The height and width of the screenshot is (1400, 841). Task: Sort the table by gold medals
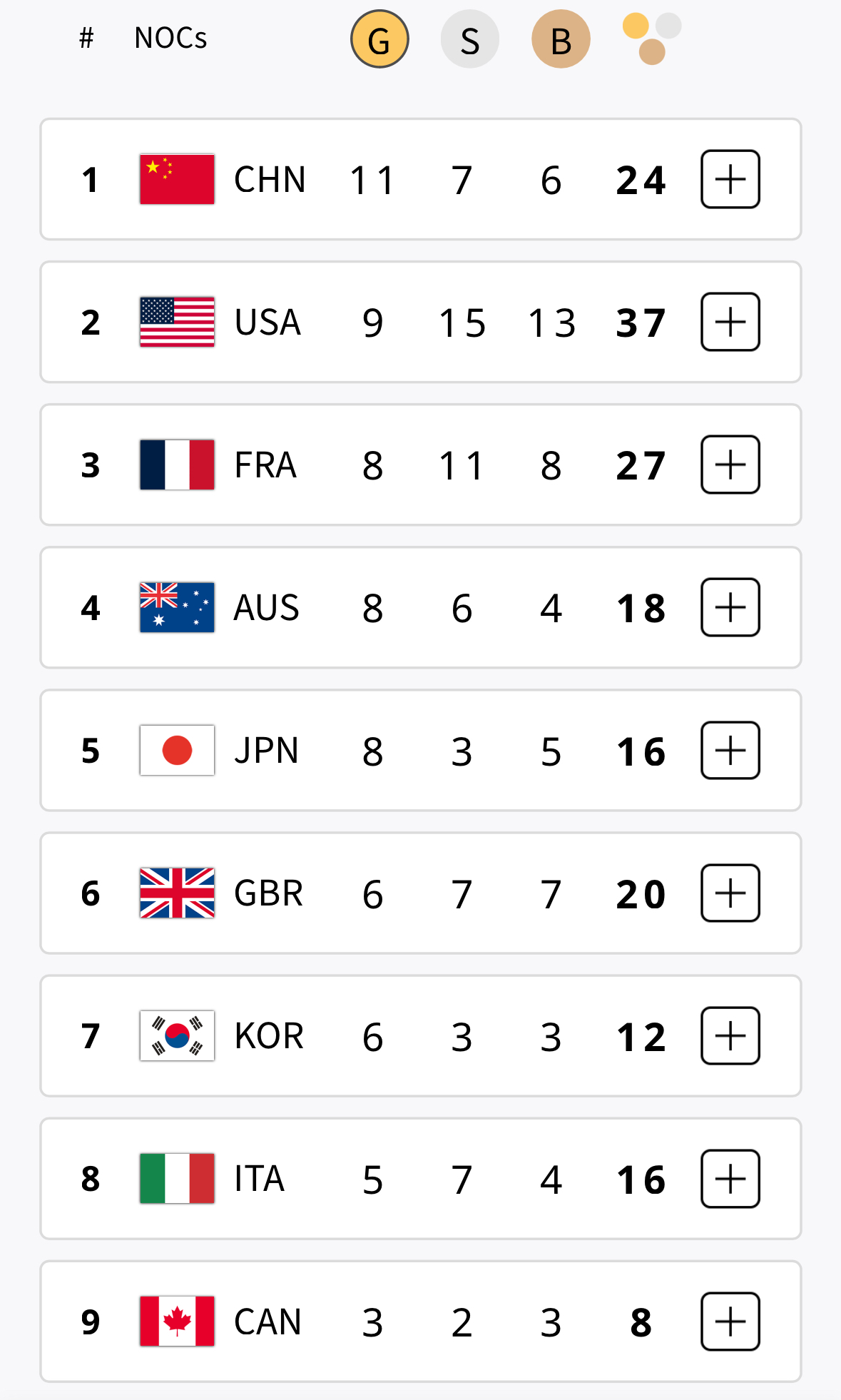(379, 39)
